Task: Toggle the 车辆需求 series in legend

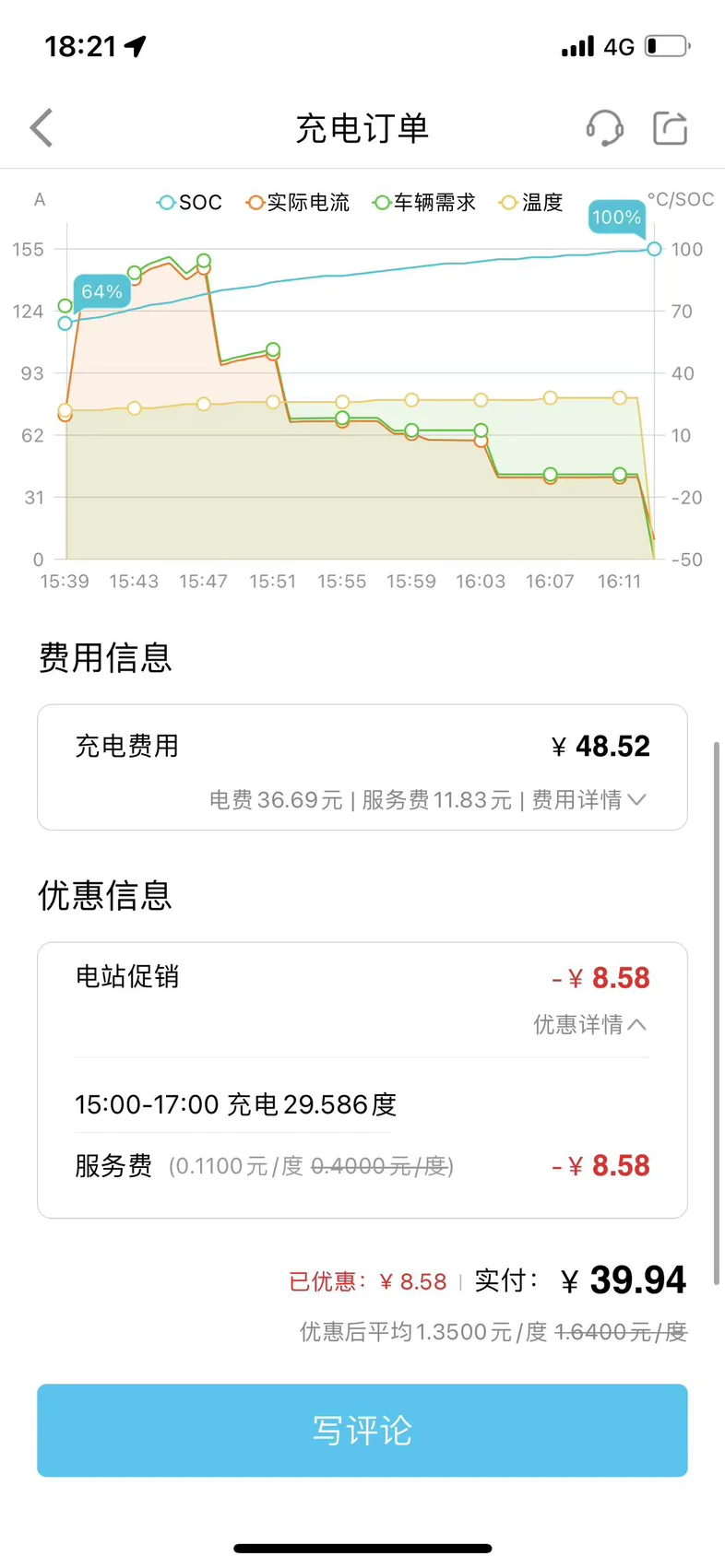Action: point(424,203)
